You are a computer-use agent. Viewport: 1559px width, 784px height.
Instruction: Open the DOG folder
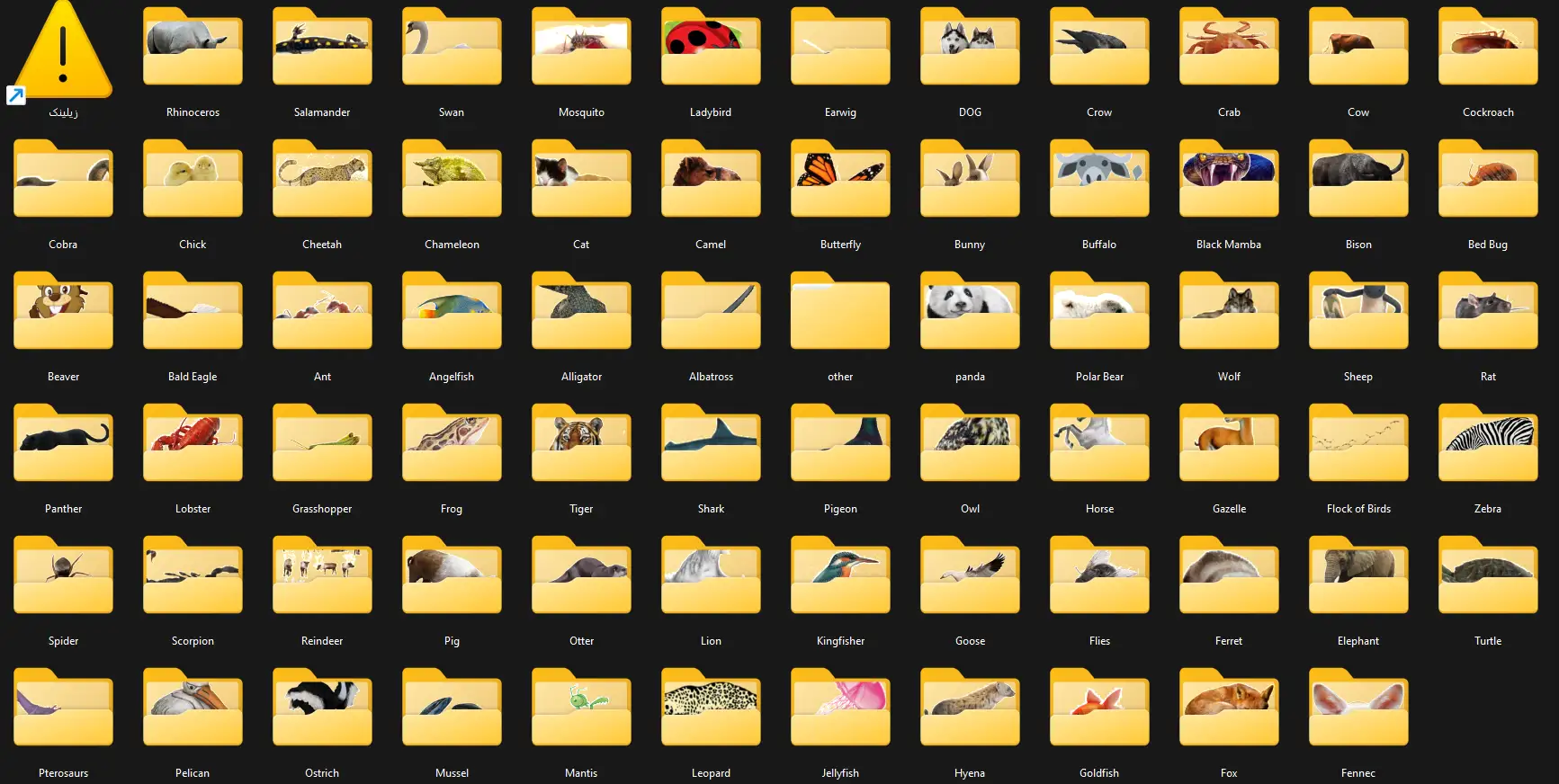(970, 49)
